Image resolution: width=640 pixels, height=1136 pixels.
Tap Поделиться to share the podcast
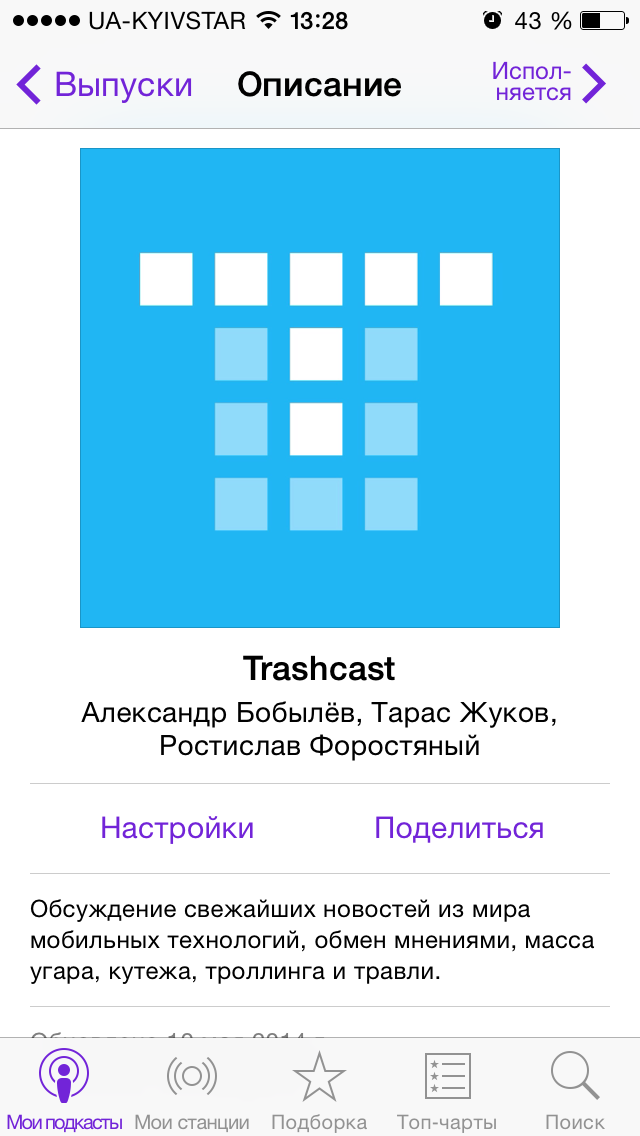(459, 827)
